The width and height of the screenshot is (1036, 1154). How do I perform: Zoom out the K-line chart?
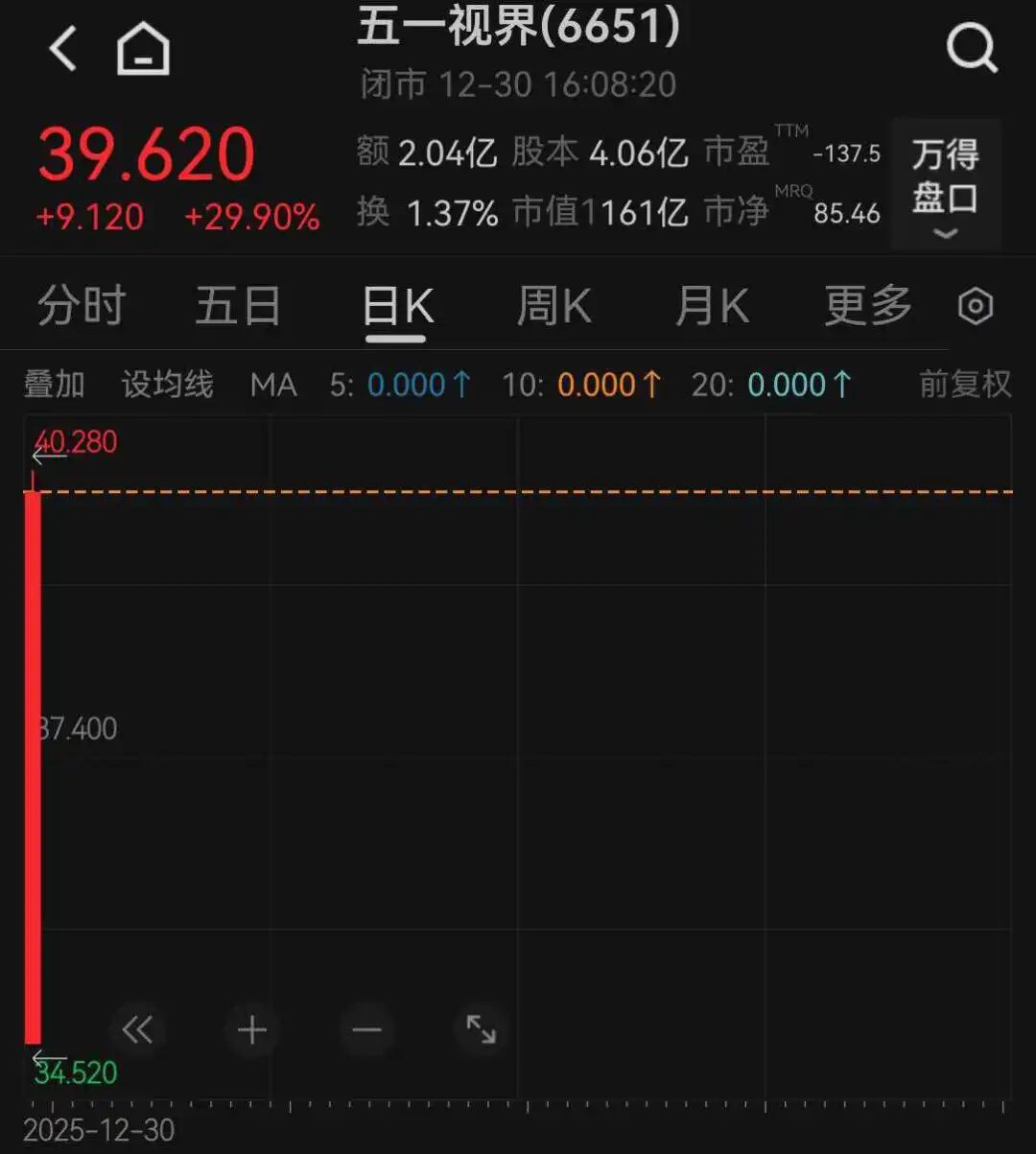pyautogui.click(x=366, y=1030)
